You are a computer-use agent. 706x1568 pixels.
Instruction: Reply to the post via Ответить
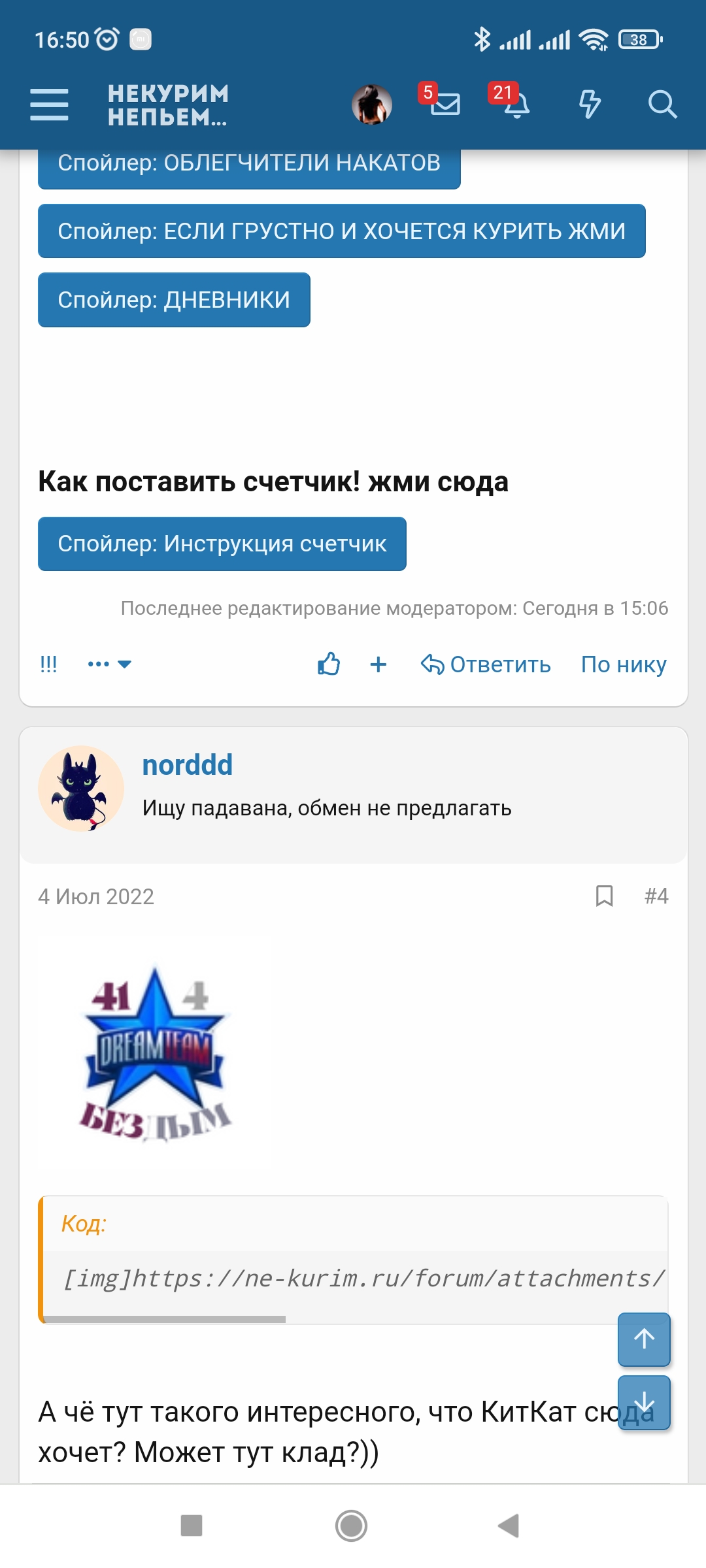487,663
